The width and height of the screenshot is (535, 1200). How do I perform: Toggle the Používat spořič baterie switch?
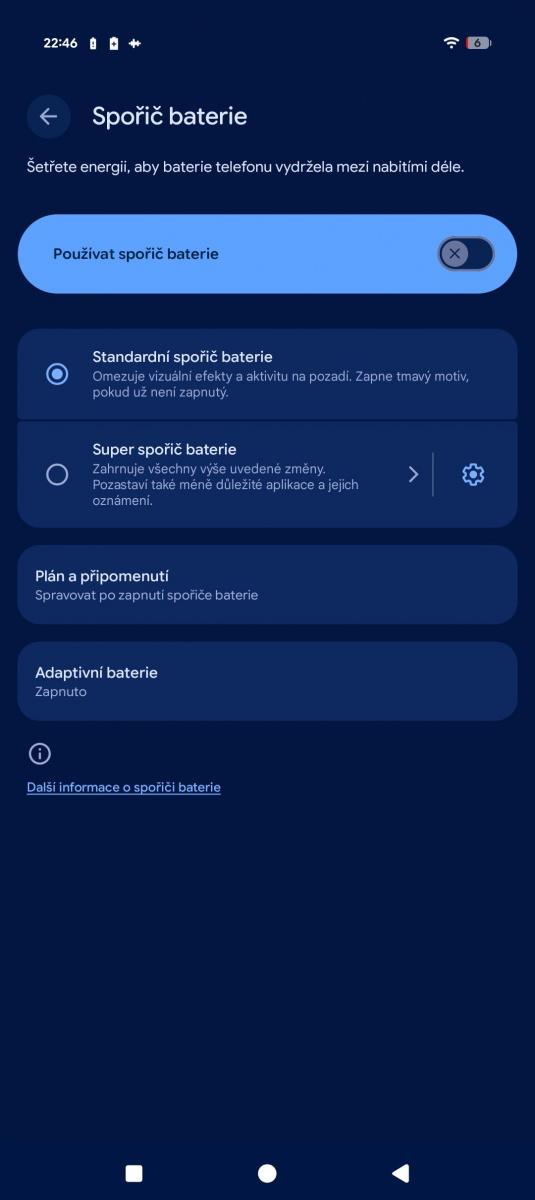[466, 254]
